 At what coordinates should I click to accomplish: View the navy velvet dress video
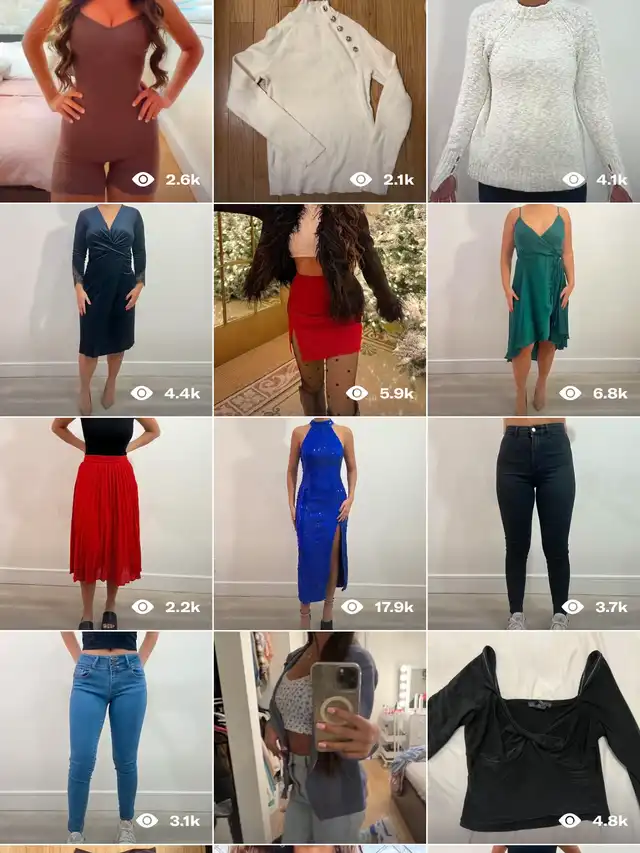tap(106, 310)
